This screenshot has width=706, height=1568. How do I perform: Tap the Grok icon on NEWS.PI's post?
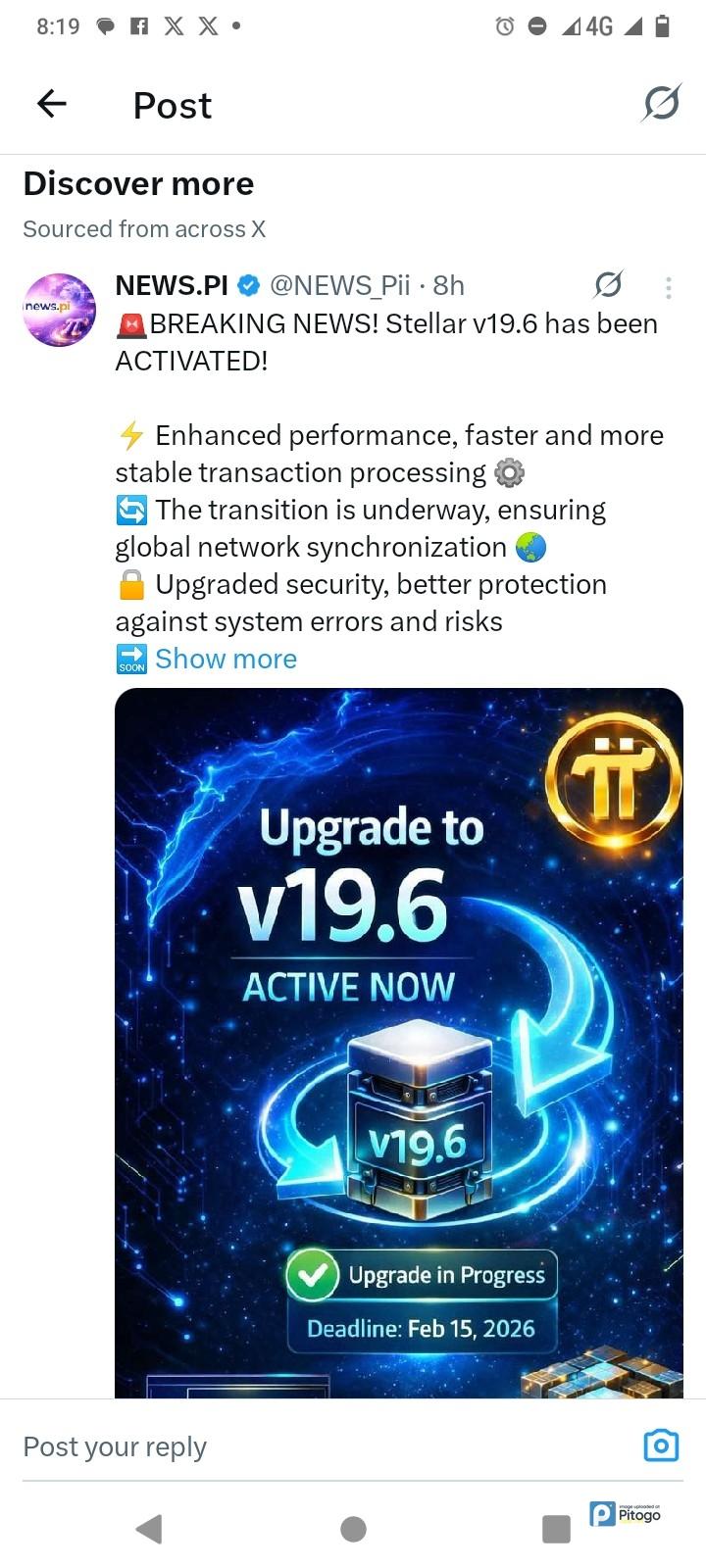[608, 285]
